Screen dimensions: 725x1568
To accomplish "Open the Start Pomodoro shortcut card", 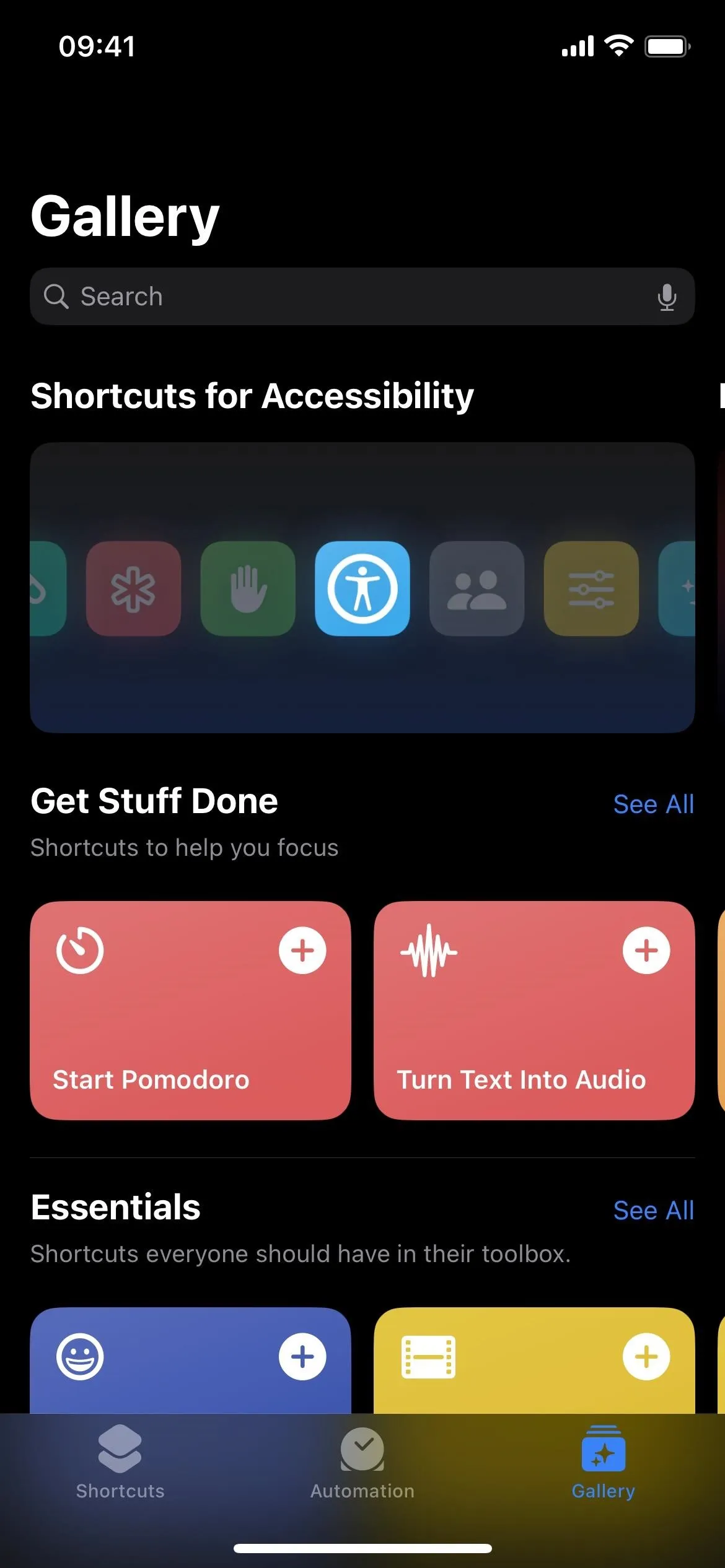I will point(191,1010).
